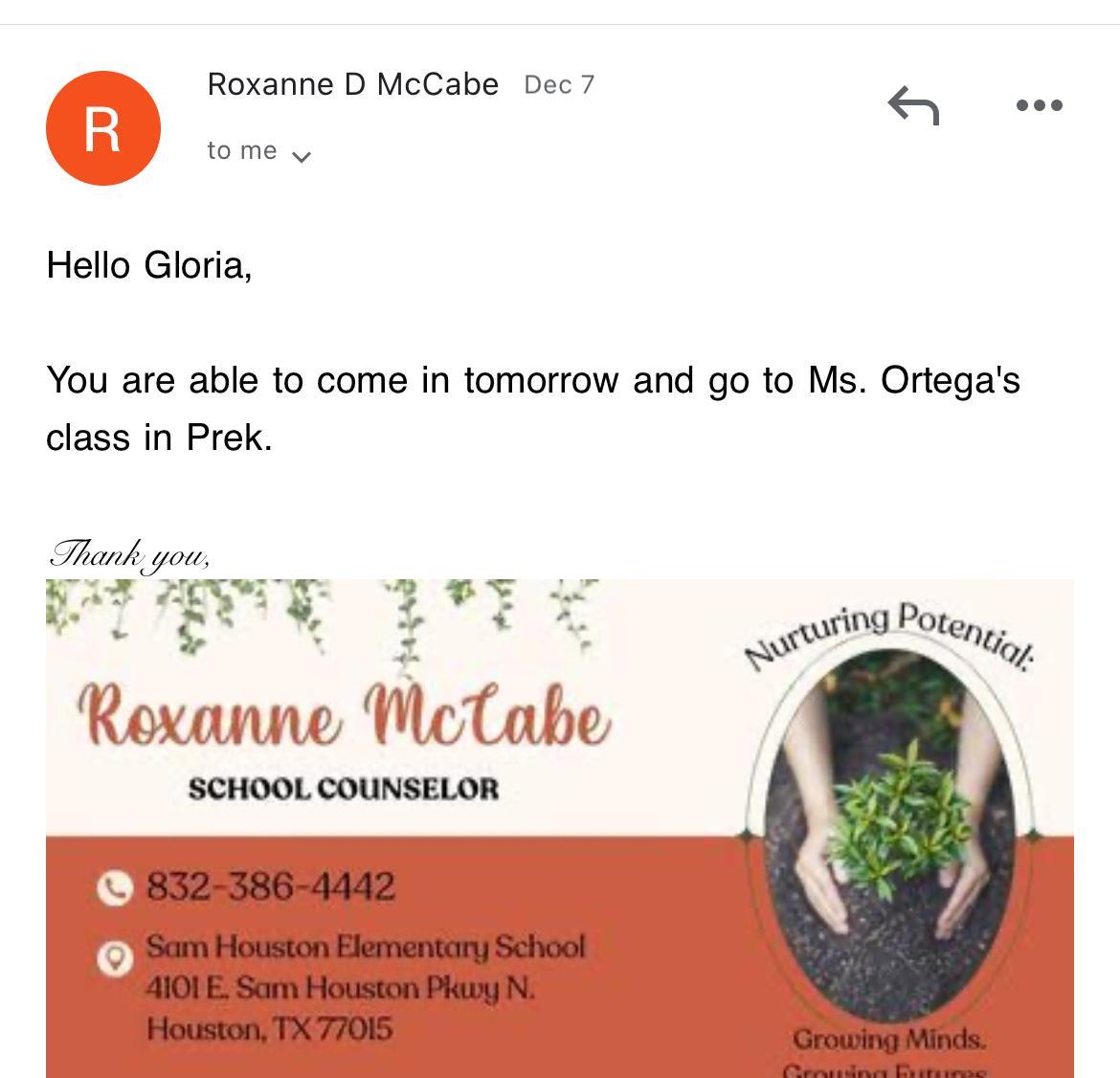Expand the "to me" recipient details
The image size is (1120, 1078).
click(300, 155)
